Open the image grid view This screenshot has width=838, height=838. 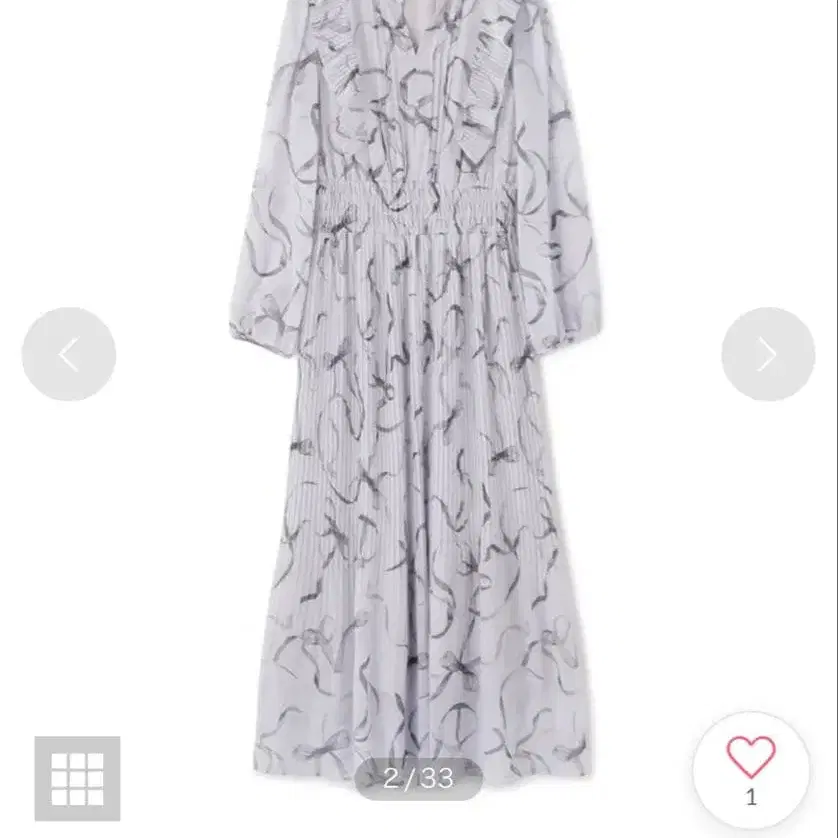click(x=77, y=779)
